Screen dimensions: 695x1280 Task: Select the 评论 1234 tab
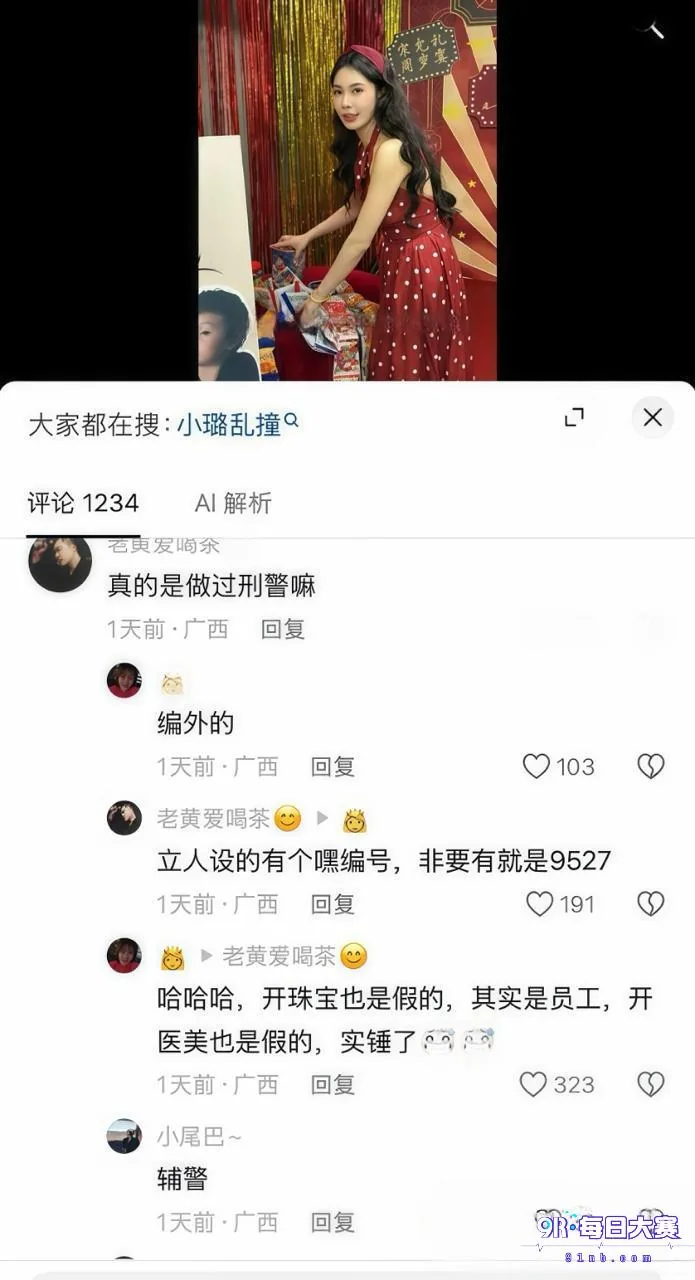coord(83,503)
